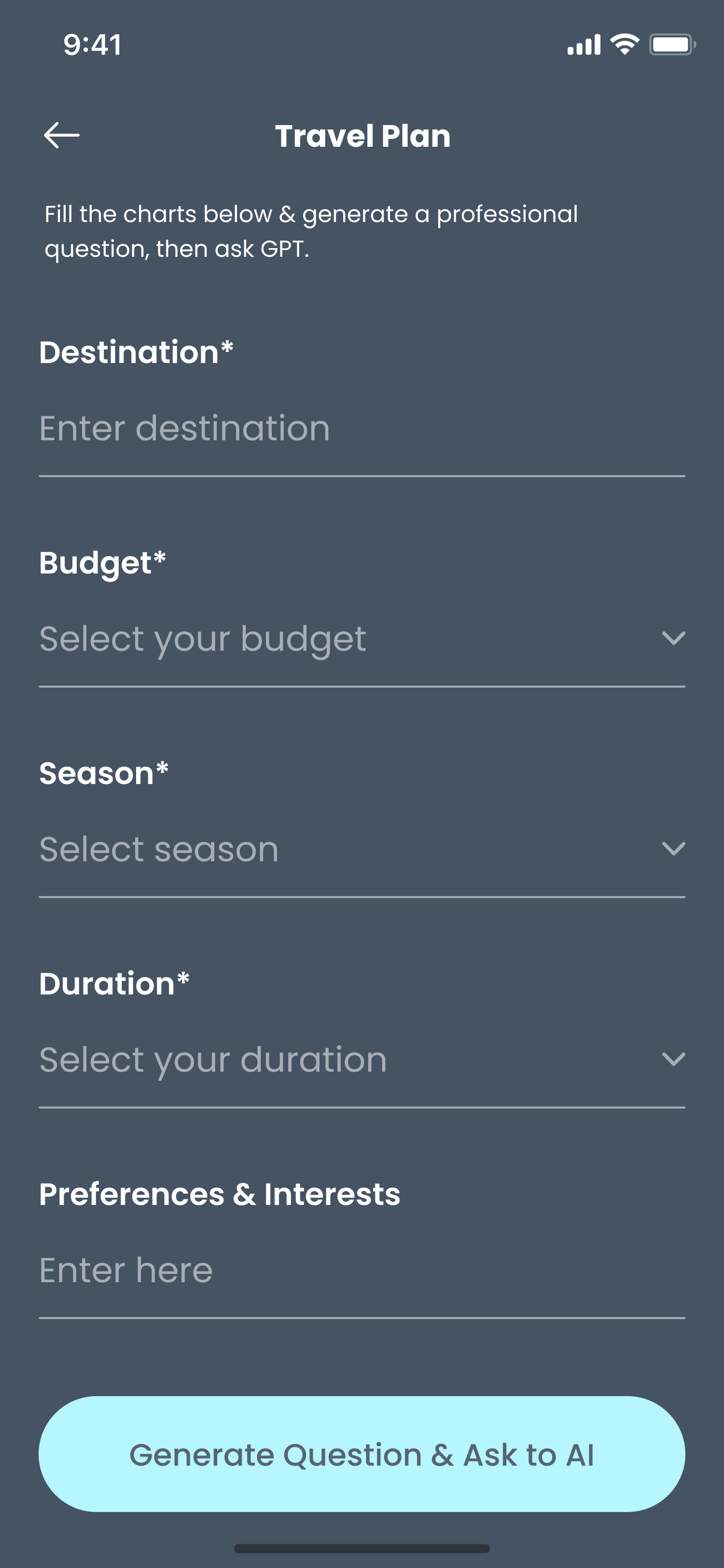Image resolution: width=724 pixels, height=1568 pixels.
Task: Open the Select your budget dropdown
Action: tap(362, 639)
